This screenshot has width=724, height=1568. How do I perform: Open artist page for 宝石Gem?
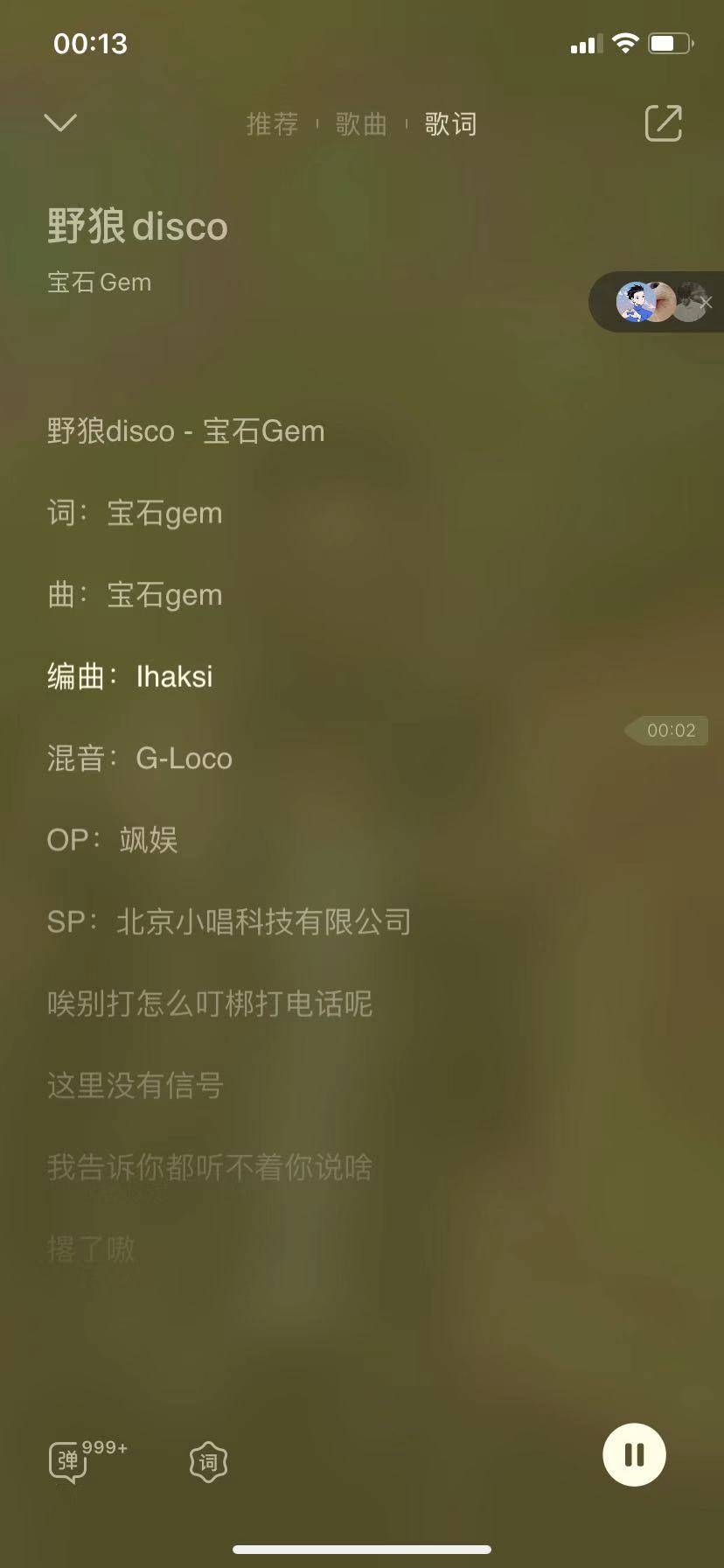[99, 283]
